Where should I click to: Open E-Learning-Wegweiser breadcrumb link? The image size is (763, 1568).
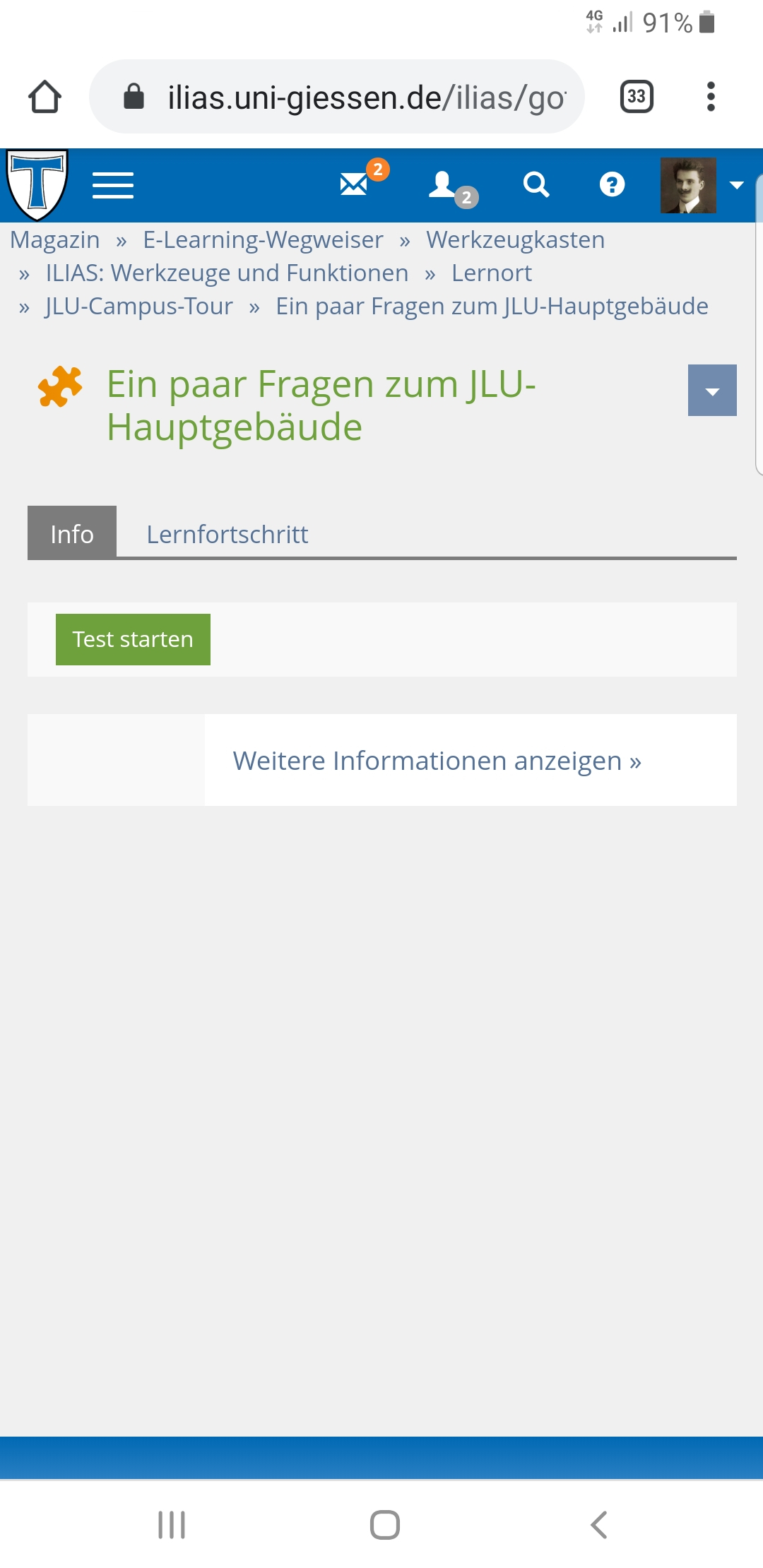[263, 240]
